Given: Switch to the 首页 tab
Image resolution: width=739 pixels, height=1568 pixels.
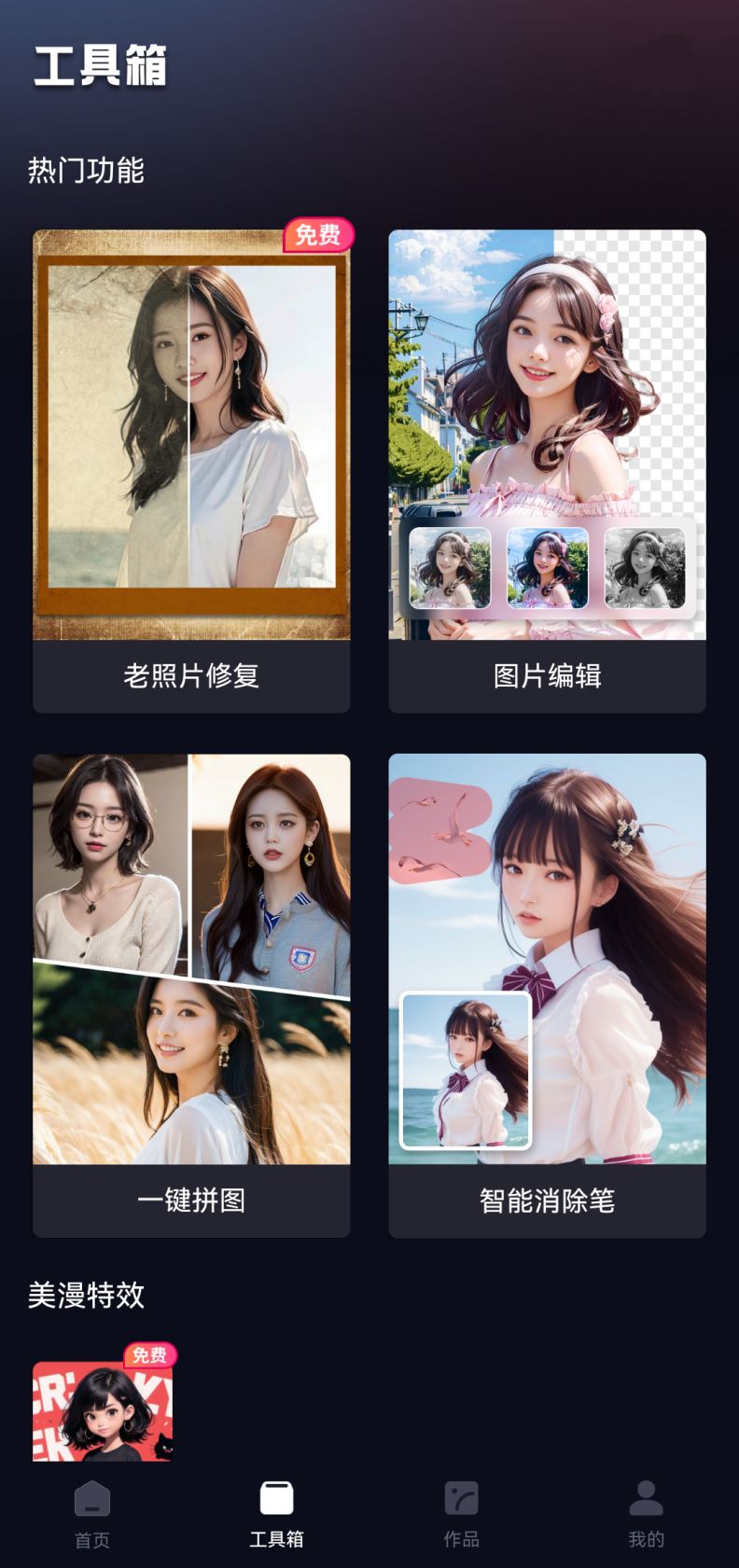Looking at the screenshot, I should tap(92, 1515).
